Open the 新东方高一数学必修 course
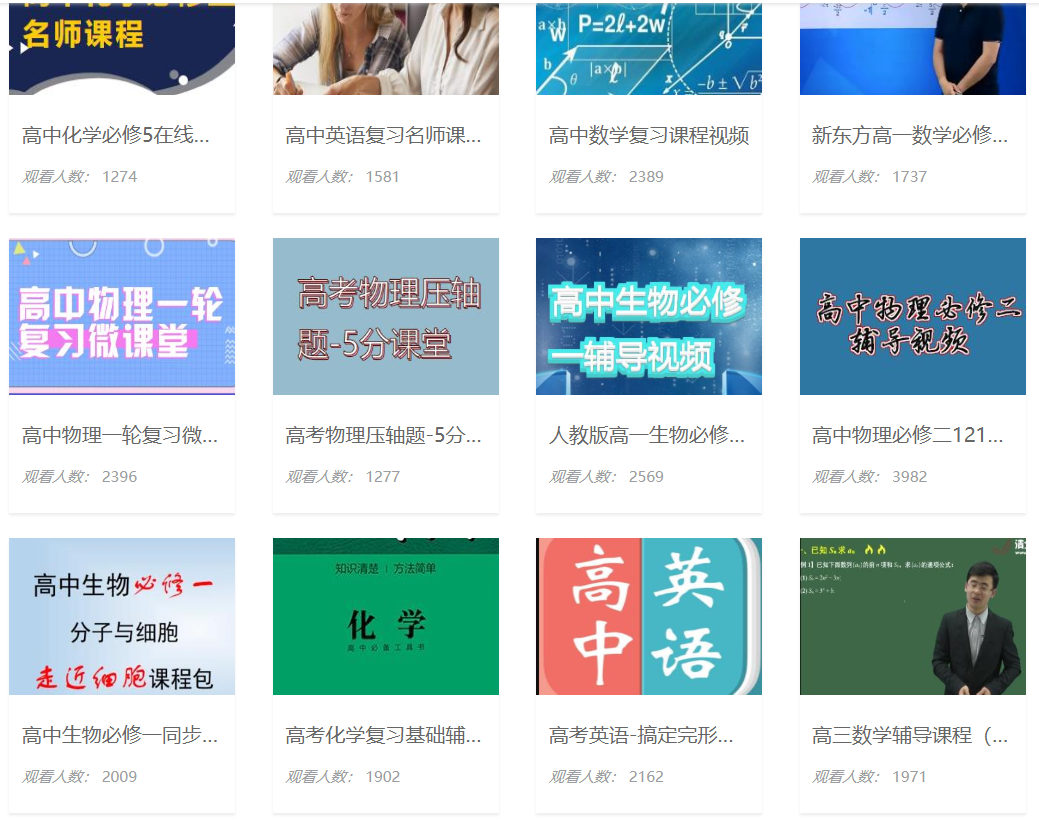 910,135
